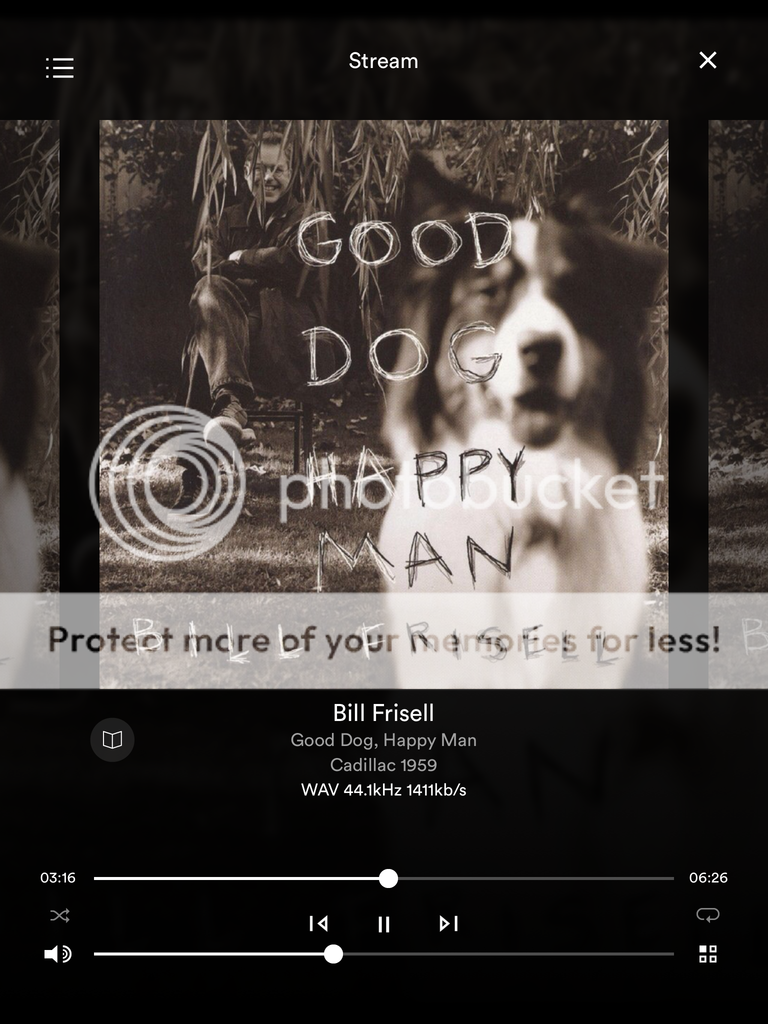Tap the volume speaker icon
Image resolution: width=768 pixels, height=1024 pixels.
(58, 954)
